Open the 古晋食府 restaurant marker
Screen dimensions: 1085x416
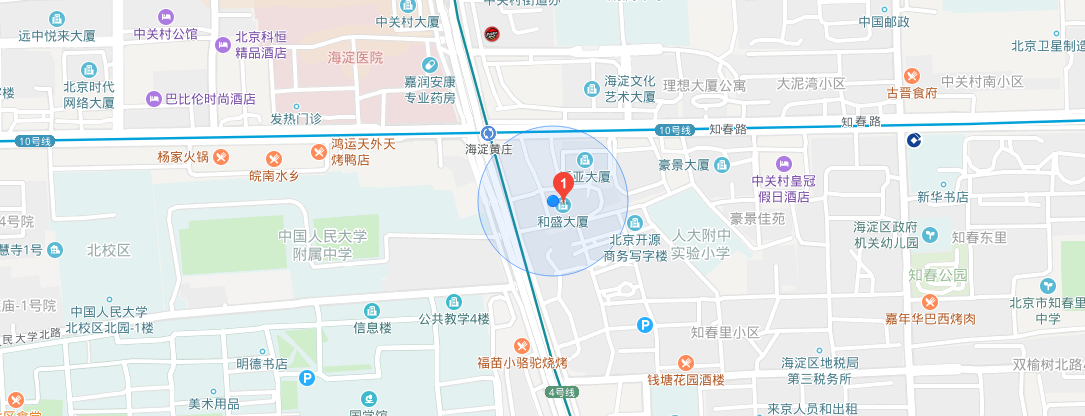[911, 75]
